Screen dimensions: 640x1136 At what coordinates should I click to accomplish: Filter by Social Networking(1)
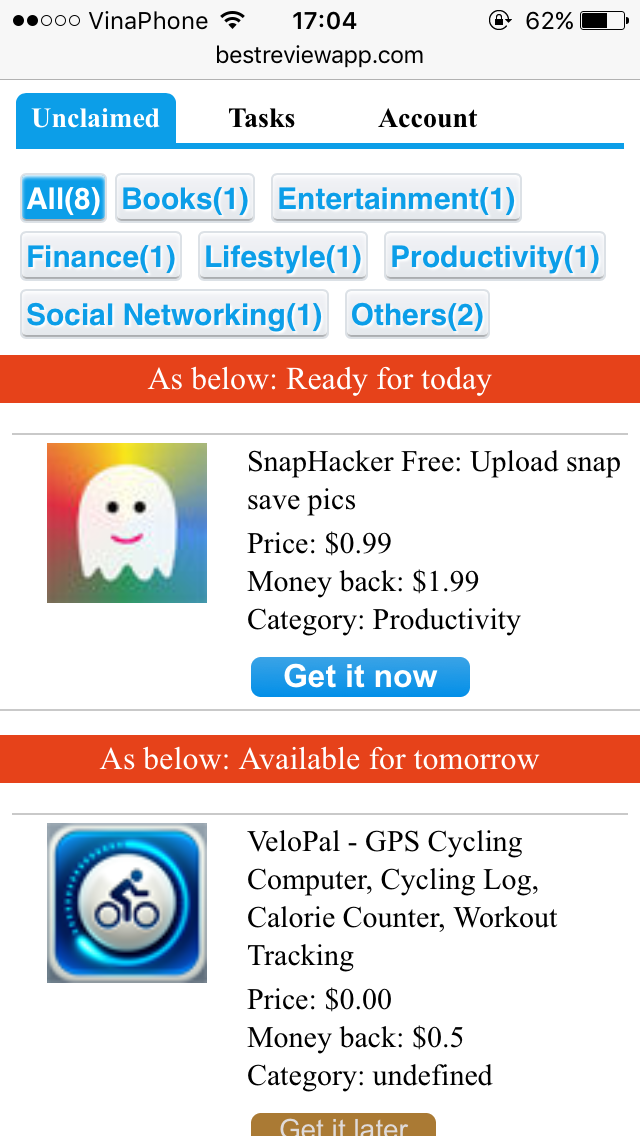click(x=174, y=314)
